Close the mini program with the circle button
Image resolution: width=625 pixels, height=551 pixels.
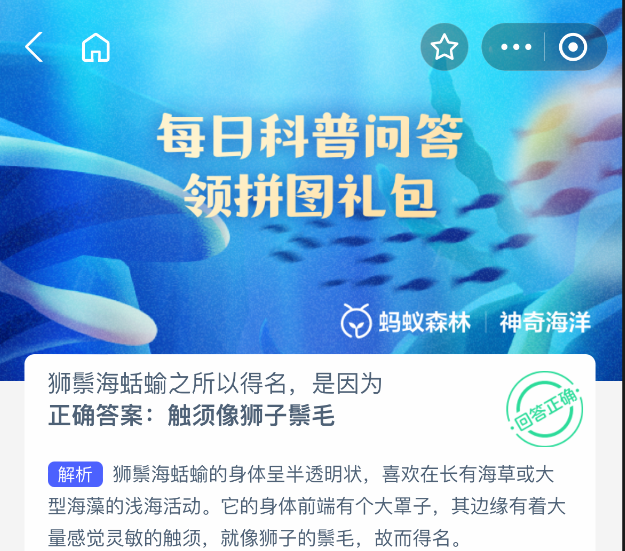(x=573, y=47)
